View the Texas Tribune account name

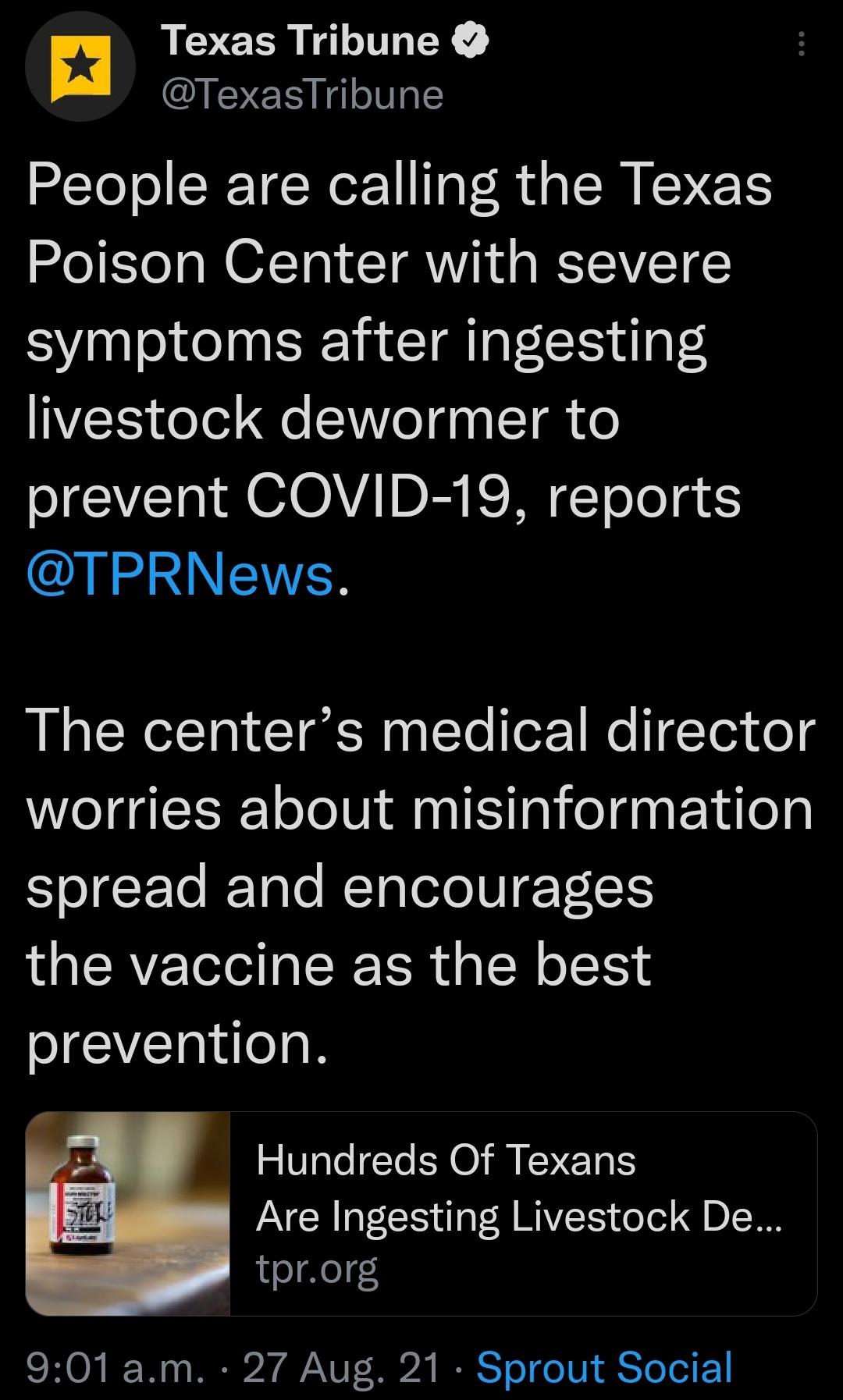301,41
